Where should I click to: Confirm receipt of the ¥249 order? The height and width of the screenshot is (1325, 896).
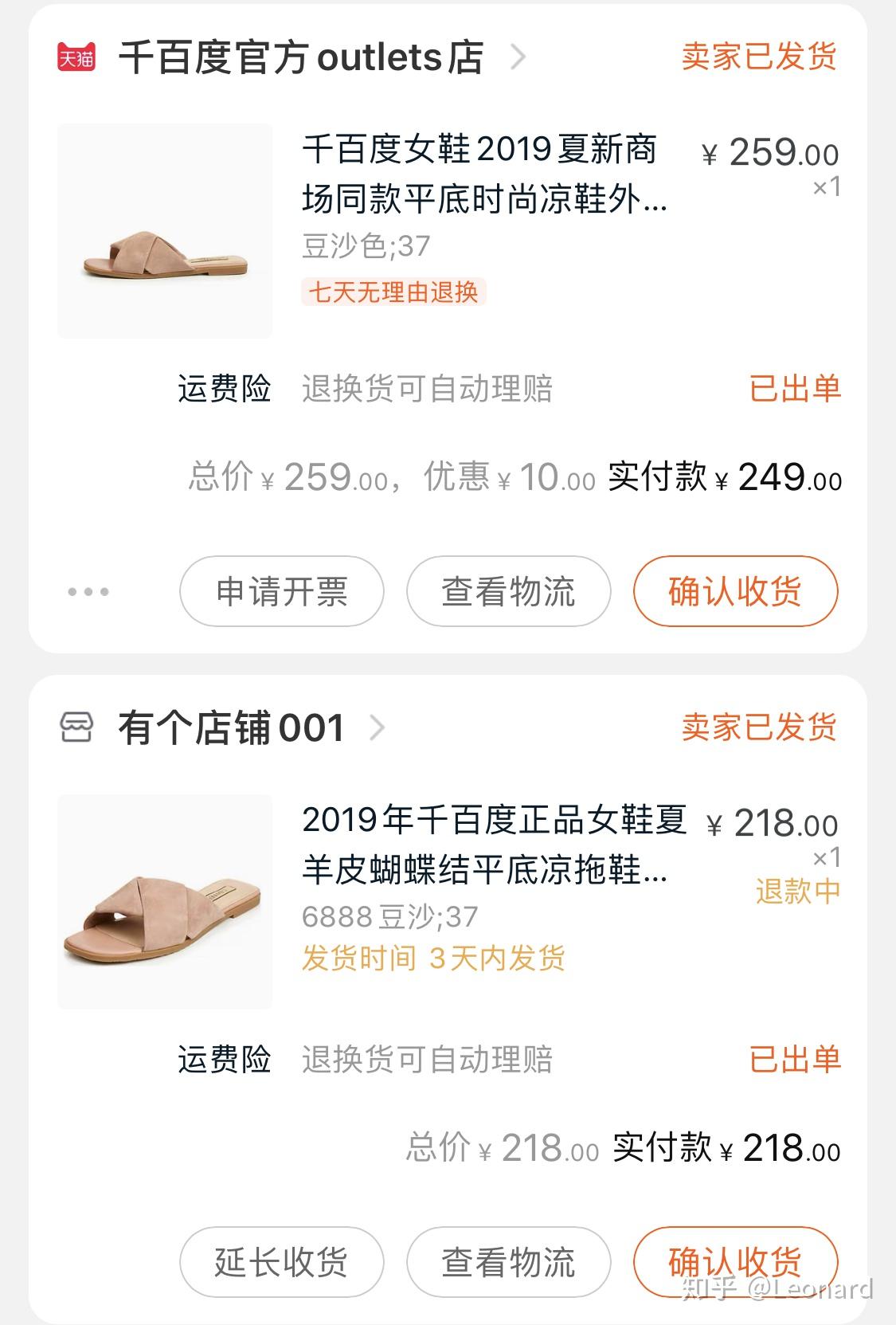(735, 592)
